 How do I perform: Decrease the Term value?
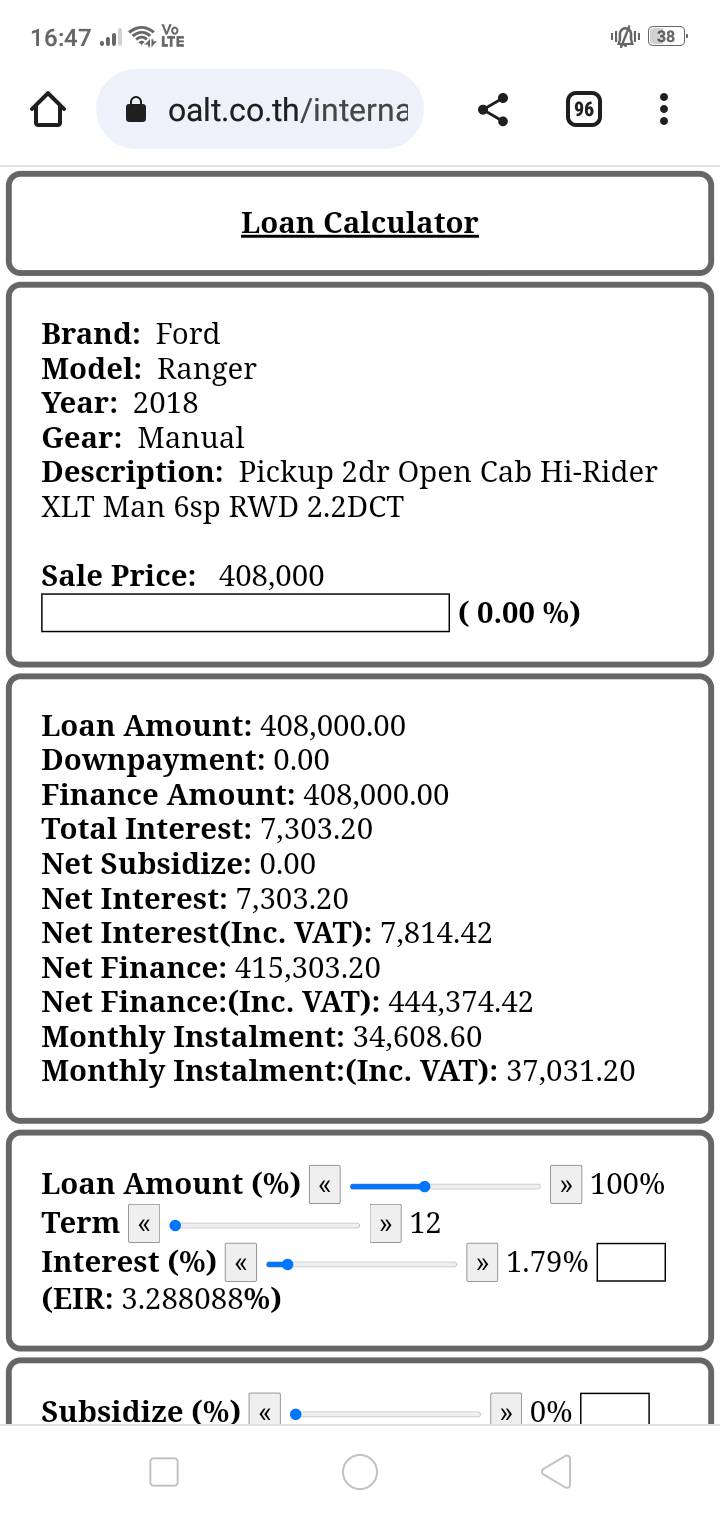pyautogui.click(x=144, y=1224)
